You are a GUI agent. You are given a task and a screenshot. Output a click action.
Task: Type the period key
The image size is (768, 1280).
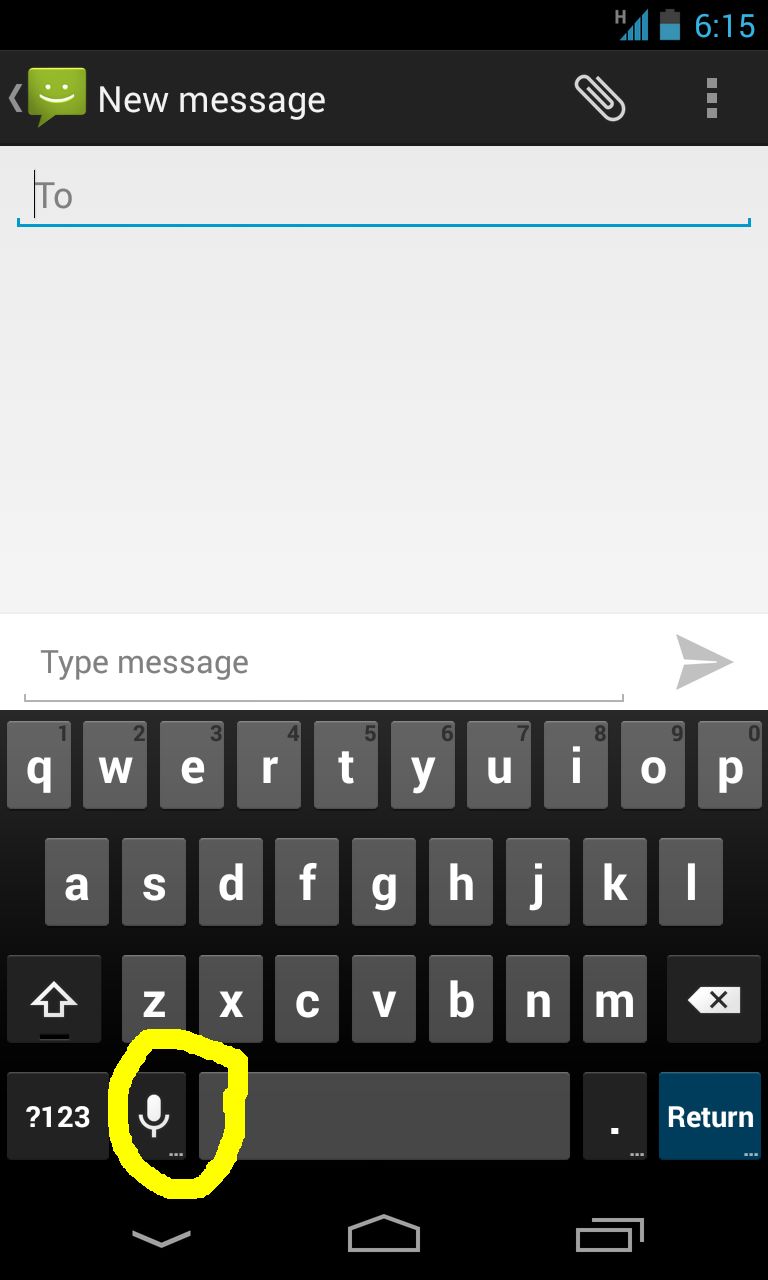tap(614, 1116)
